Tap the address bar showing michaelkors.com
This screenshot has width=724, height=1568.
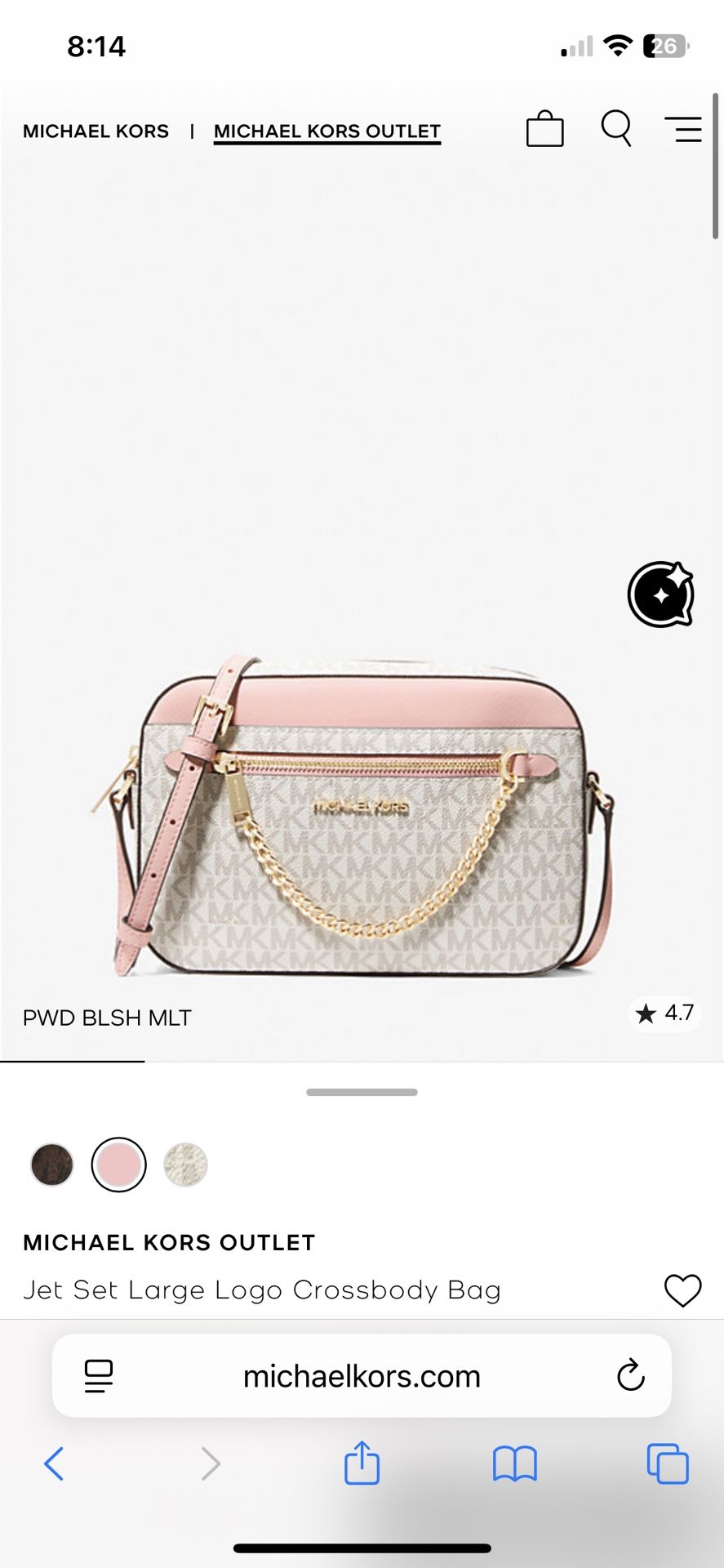coord(362,1375)
